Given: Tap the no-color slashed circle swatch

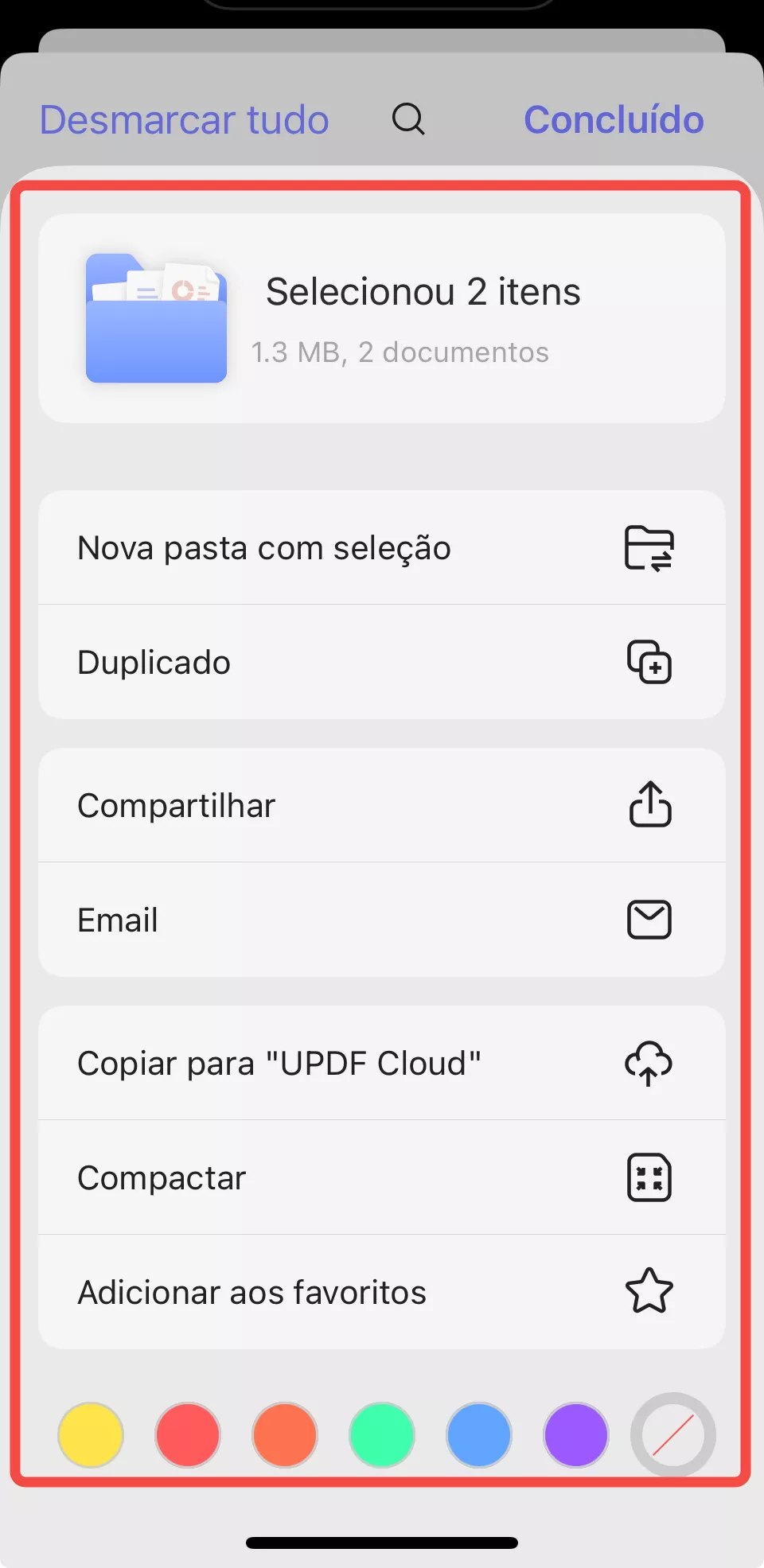Looking at the screenshot, I should coord(672,1435).
